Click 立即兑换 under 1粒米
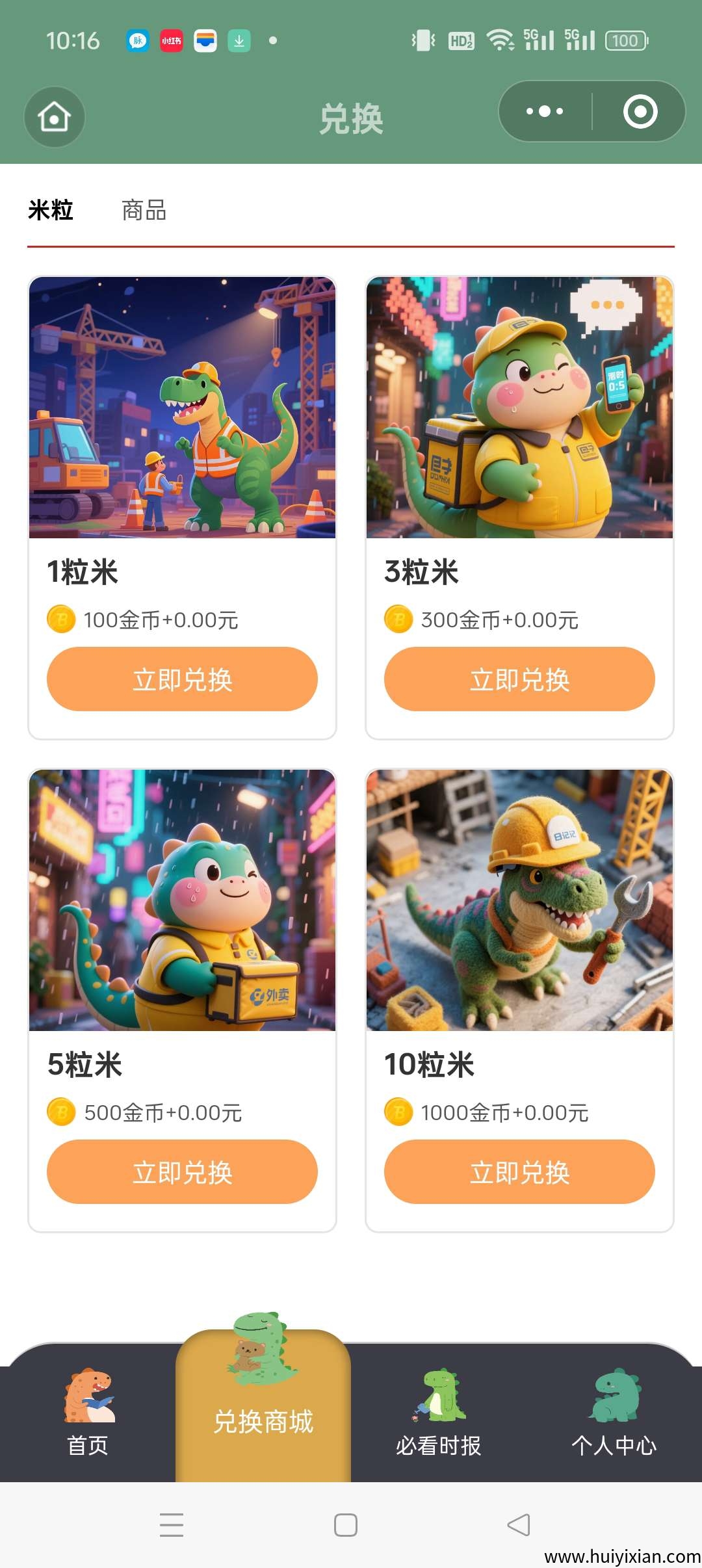This screenshot has width=702, height=1568. coord(181,678)
